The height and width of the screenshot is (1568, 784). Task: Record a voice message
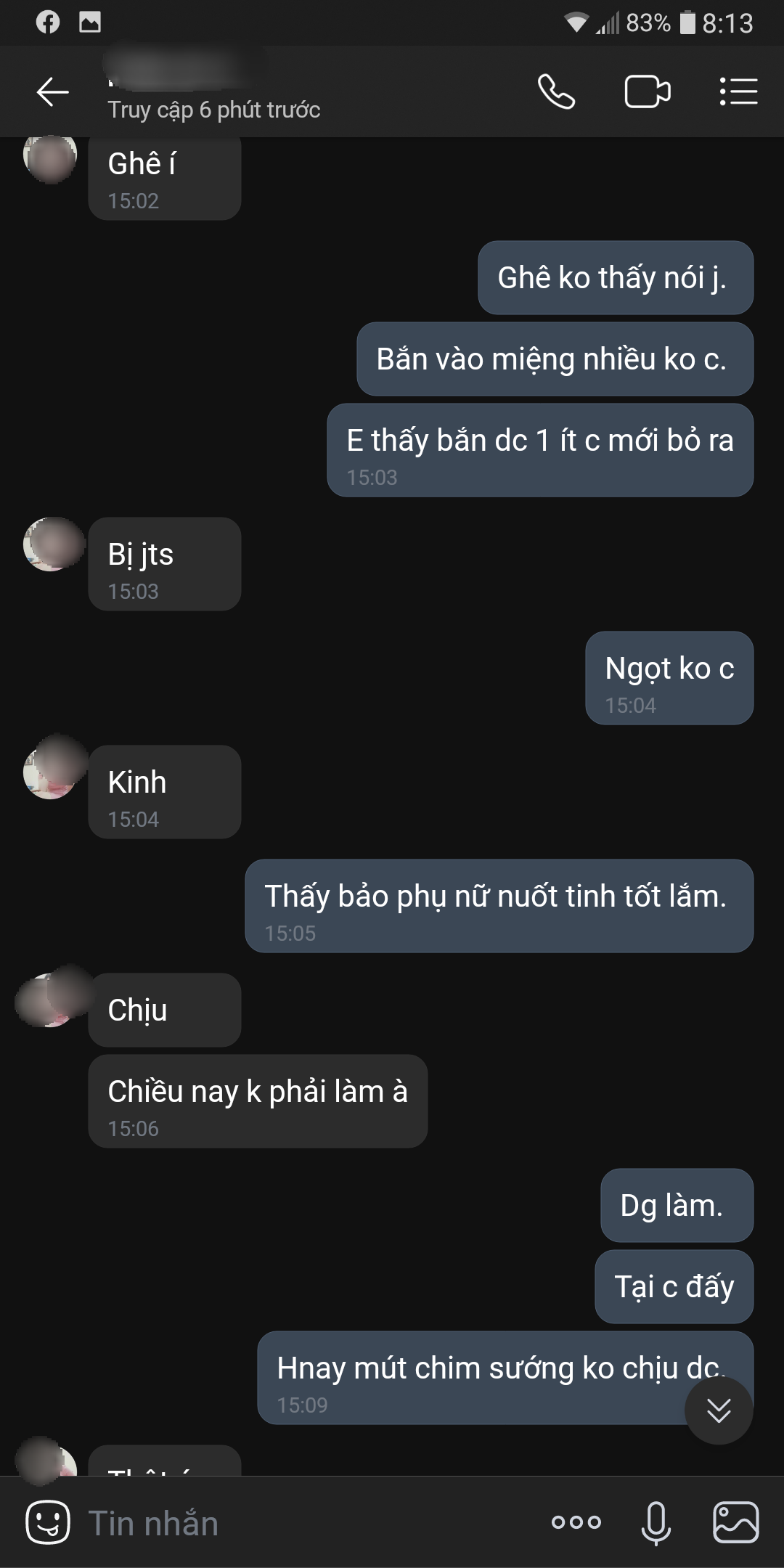656,1522
